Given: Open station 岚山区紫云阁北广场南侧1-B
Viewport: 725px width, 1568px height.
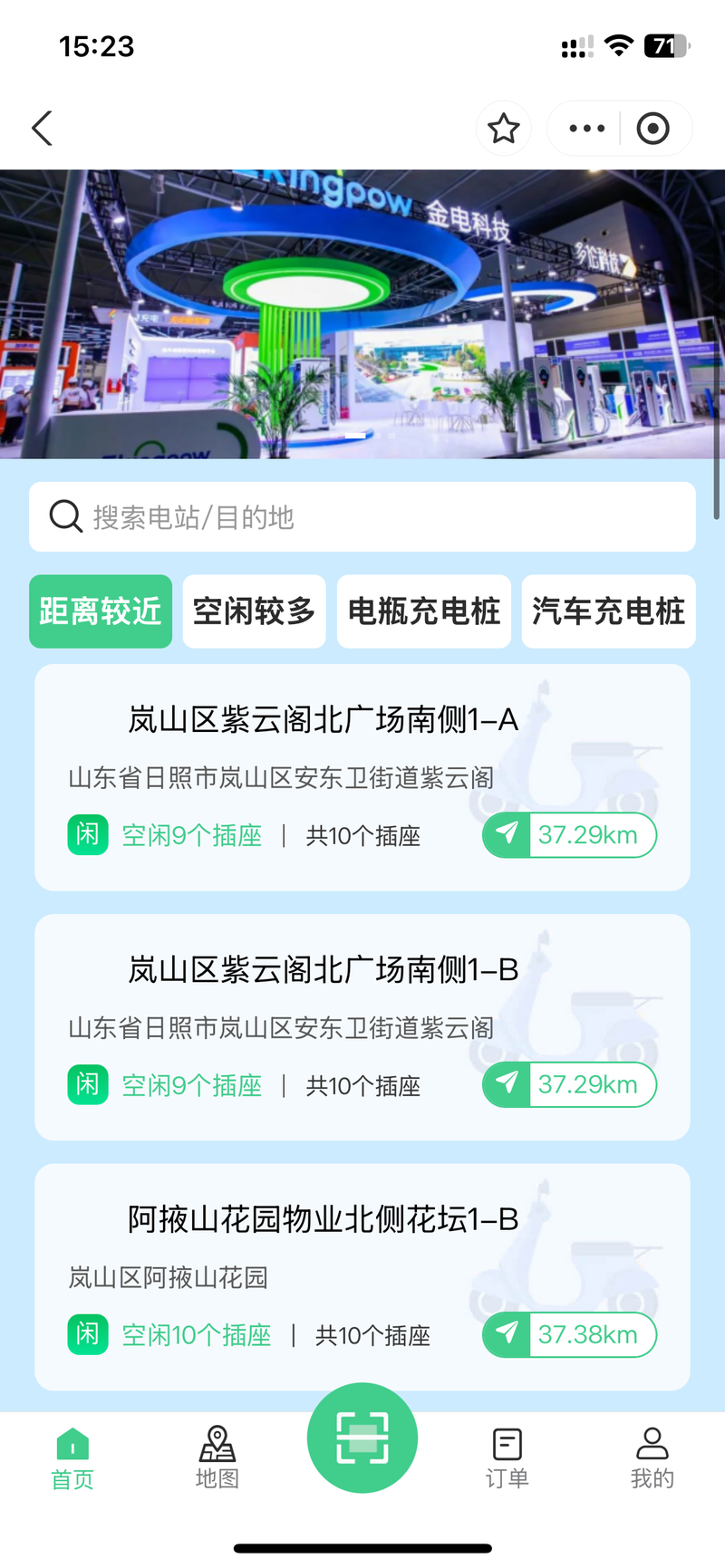Looking at the screenshot, I should (x=323, y=970).
